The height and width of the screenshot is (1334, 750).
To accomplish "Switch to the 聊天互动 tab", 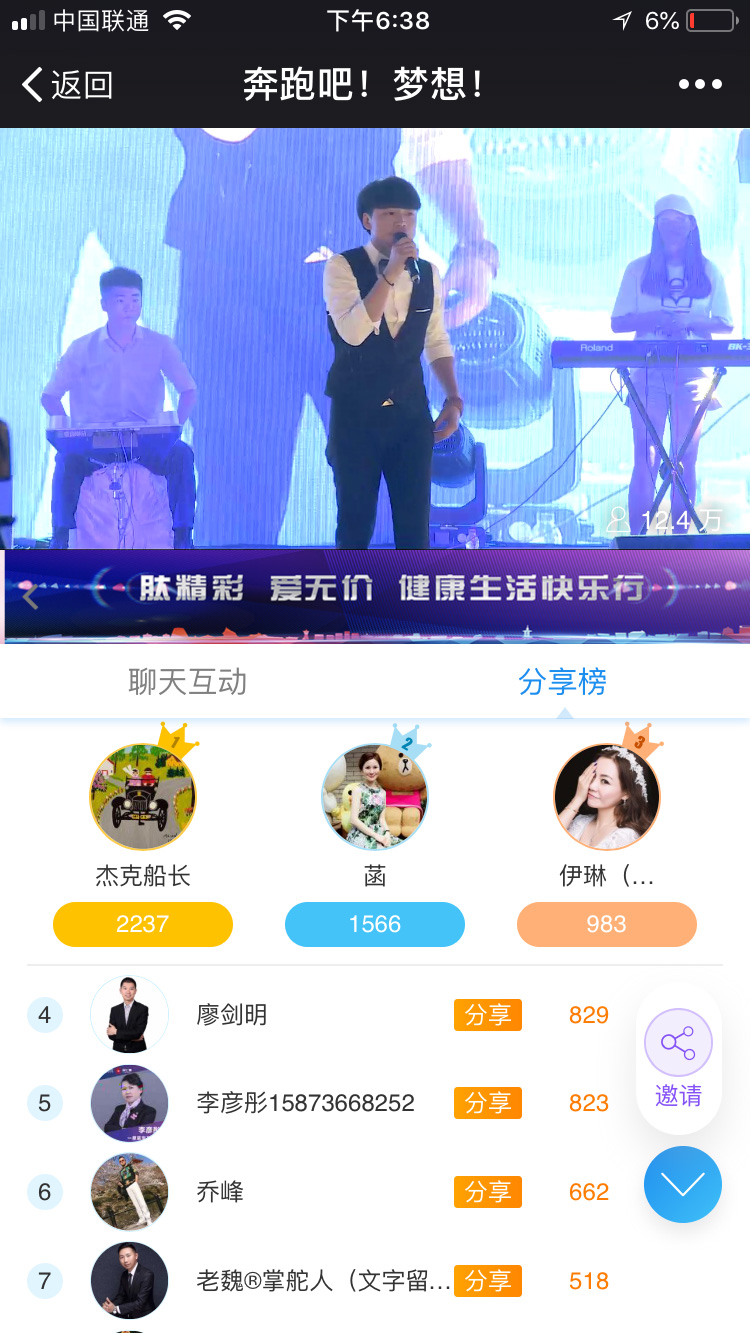I will [x=190, y=681].
